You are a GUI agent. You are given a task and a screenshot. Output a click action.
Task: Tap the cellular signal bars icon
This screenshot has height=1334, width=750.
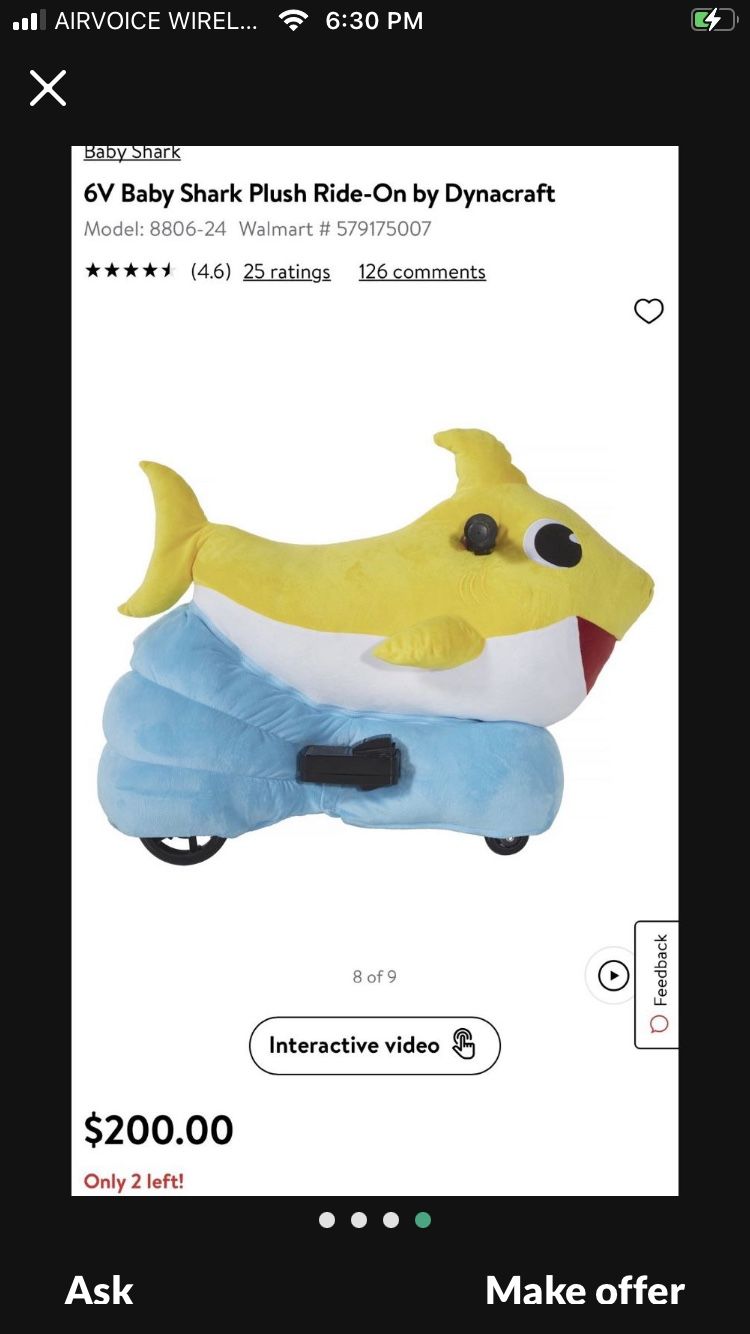29,19
